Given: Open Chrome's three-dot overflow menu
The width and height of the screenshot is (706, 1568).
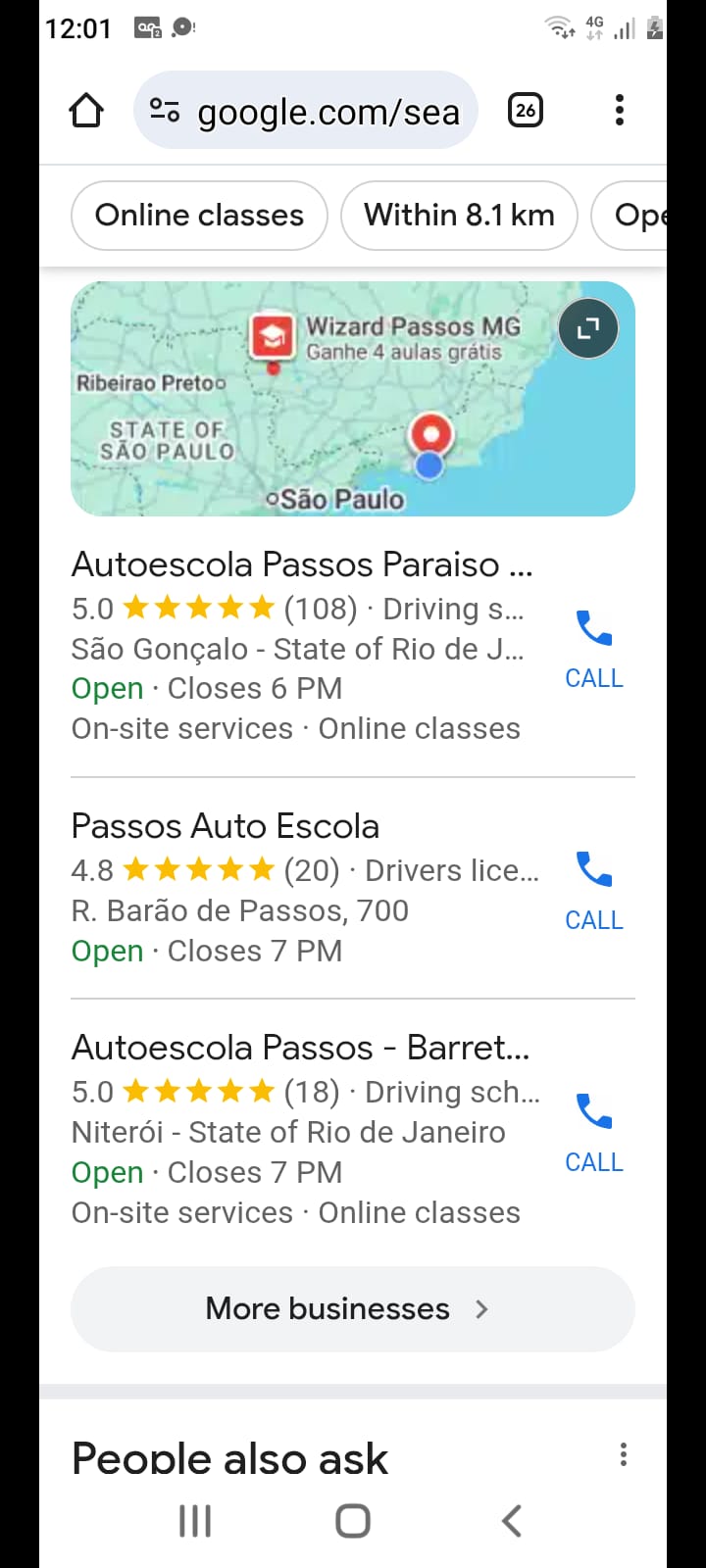Looking at the screenshot, I should [x=619, y=111].
